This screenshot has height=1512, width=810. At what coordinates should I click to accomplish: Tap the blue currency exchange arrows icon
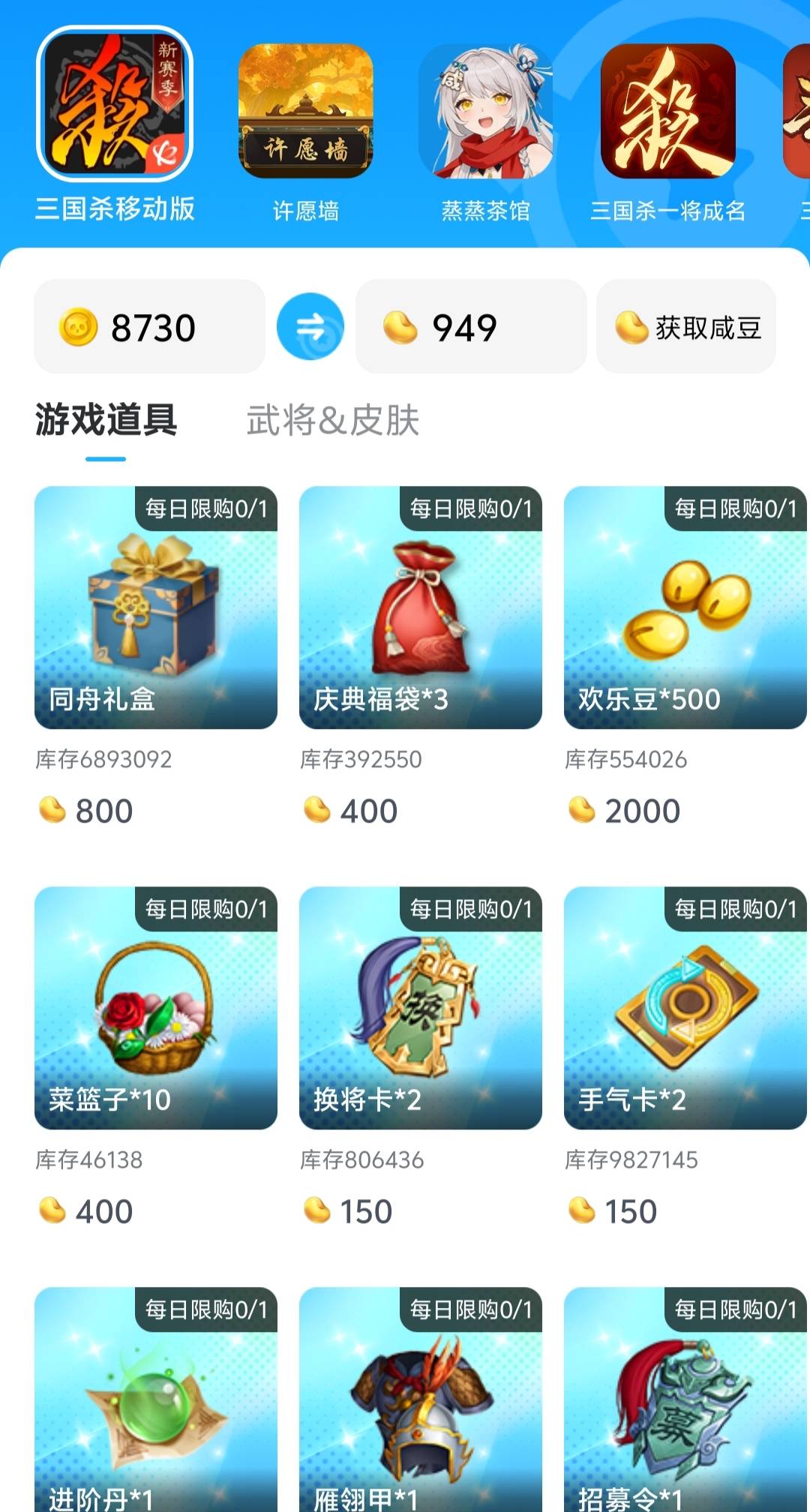(x=310, y=326)
